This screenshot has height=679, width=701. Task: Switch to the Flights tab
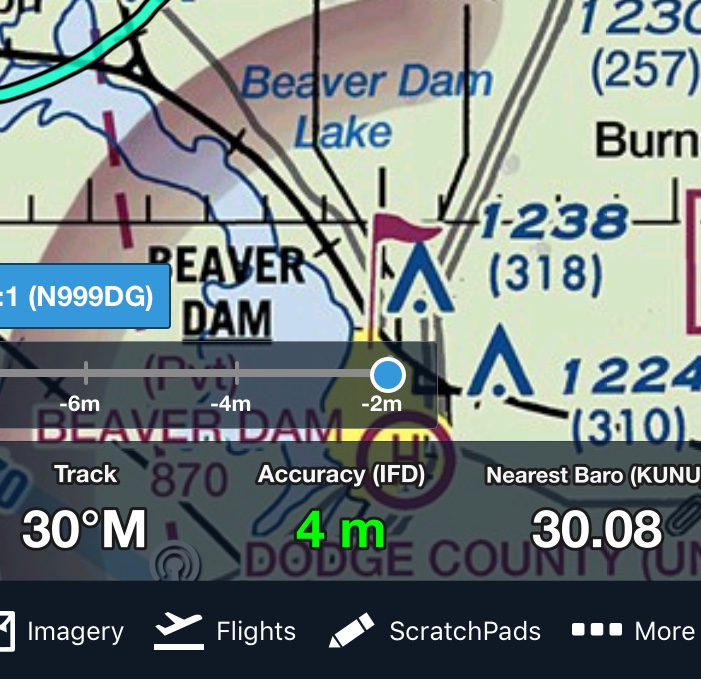pos(225,631)
